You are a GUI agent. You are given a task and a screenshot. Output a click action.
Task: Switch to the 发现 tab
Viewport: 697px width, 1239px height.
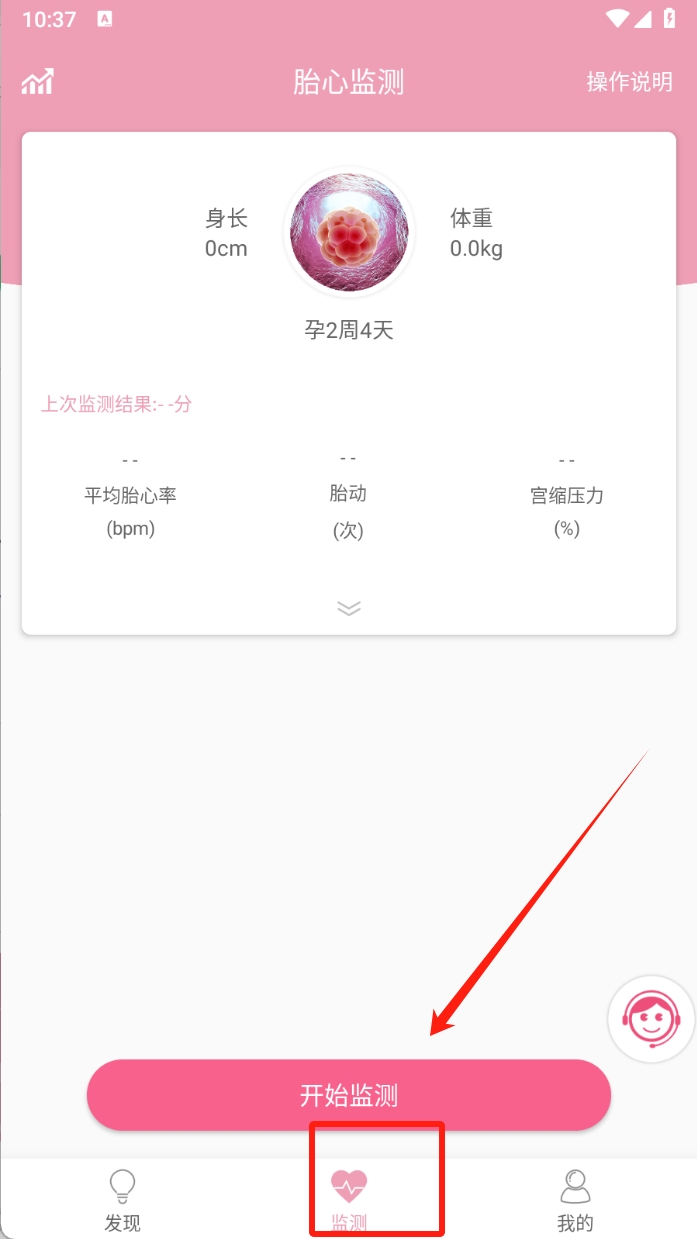[123, 1200]
